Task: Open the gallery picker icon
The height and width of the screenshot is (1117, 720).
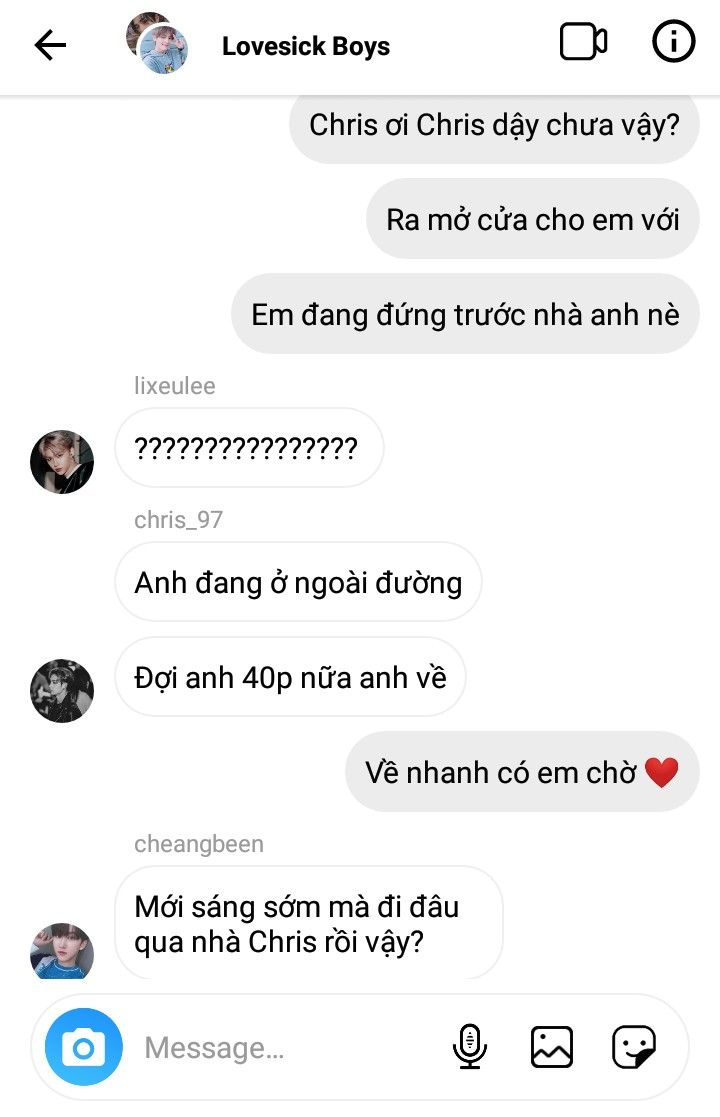Action: [551, 1047]
